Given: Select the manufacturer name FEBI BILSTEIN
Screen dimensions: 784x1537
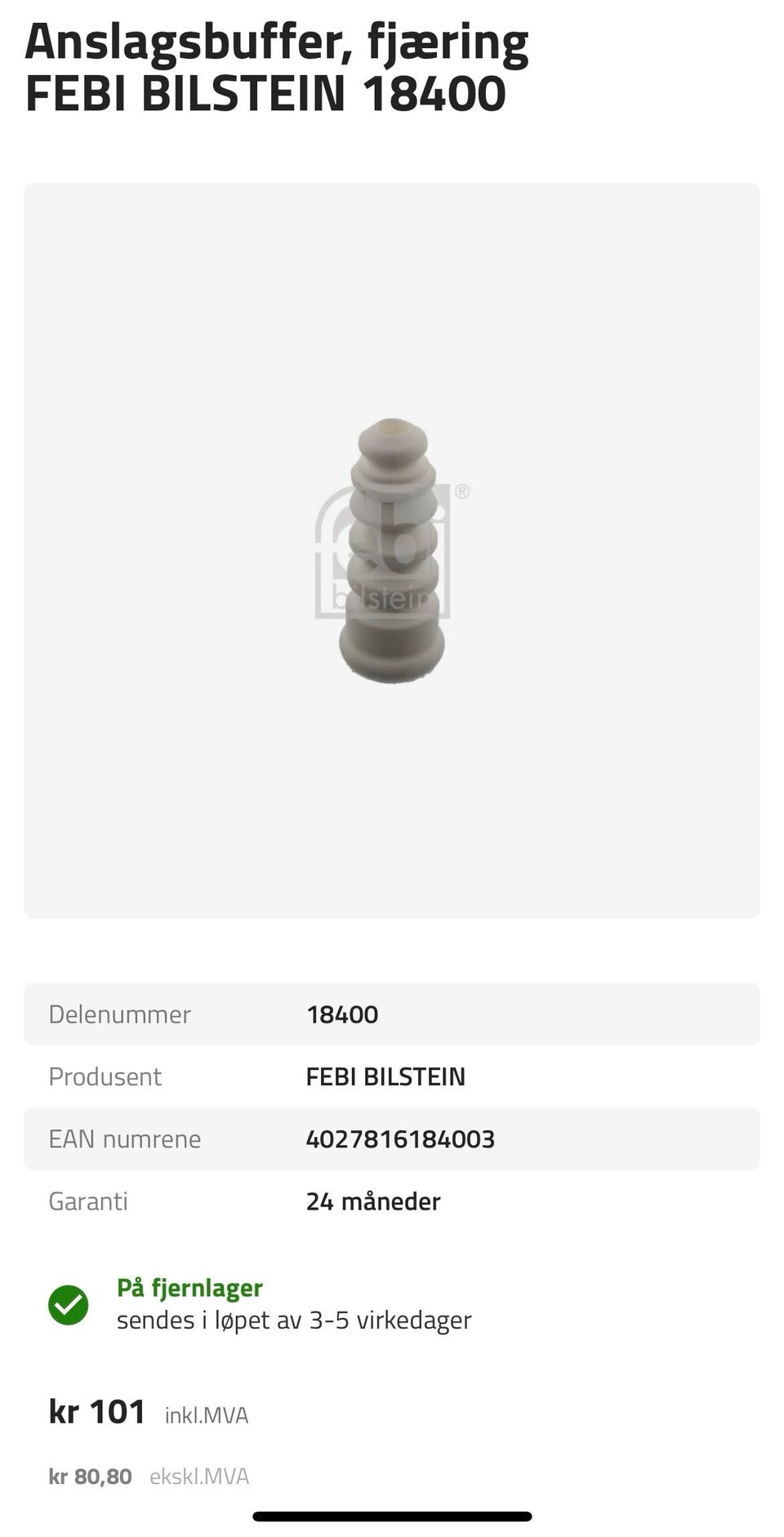Looking at the screenshot, I should pos(385,1076).
